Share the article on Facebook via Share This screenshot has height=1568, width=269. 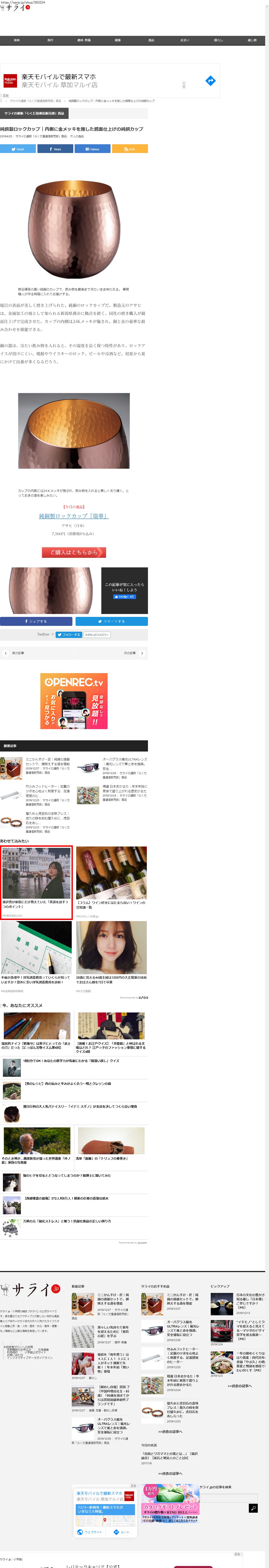(x=55, y=149)
